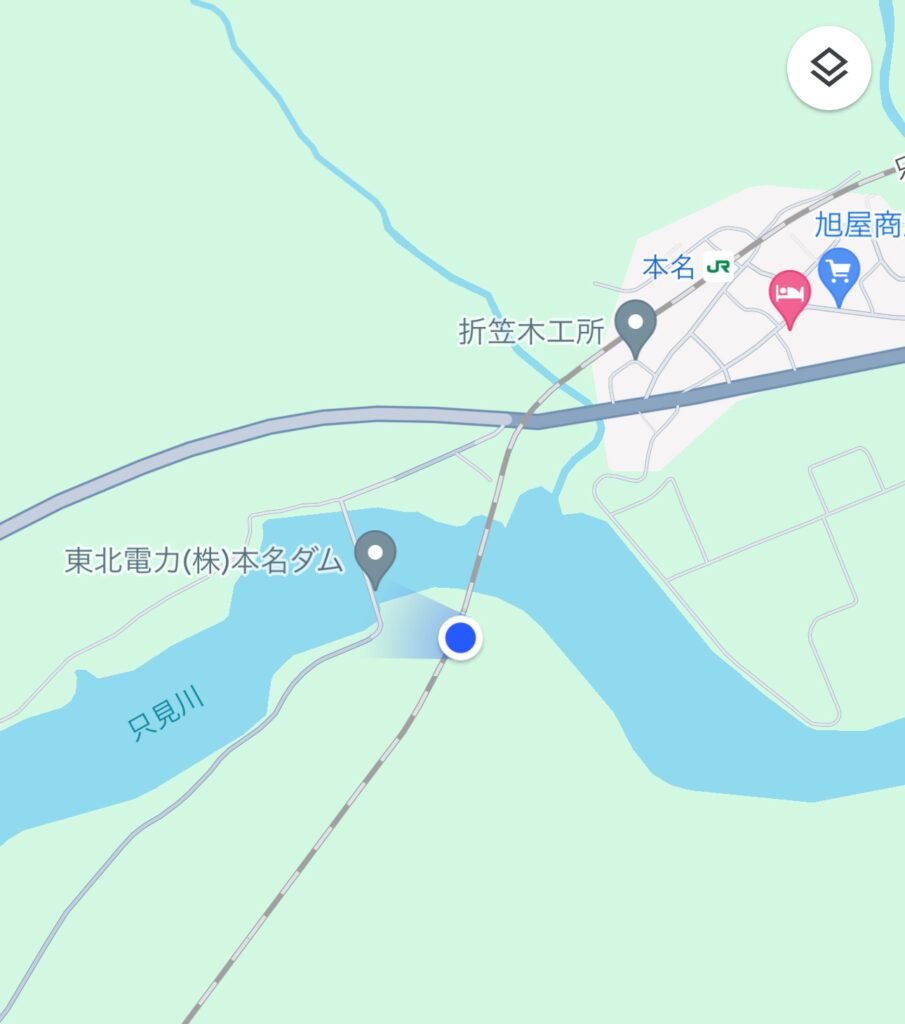Open the 折笠木工所 map marker
The image size is (905, 1024).
coord(635,326)
